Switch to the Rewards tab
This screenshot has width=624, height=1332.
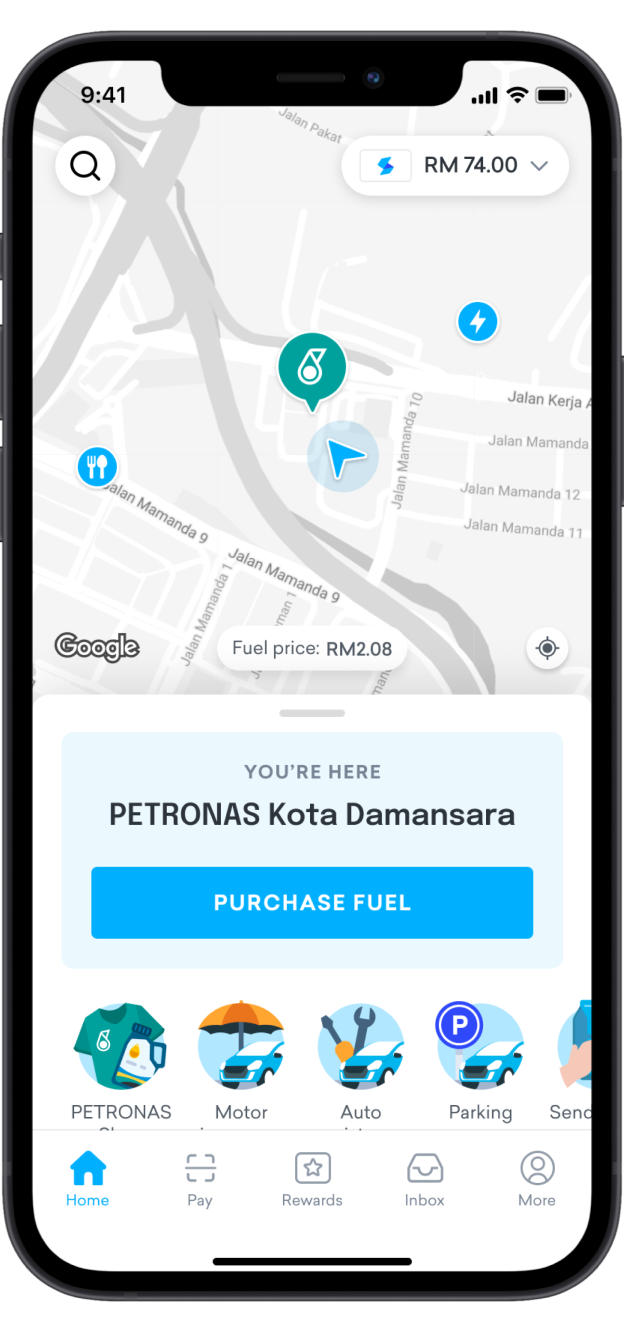pos(312,1180)
